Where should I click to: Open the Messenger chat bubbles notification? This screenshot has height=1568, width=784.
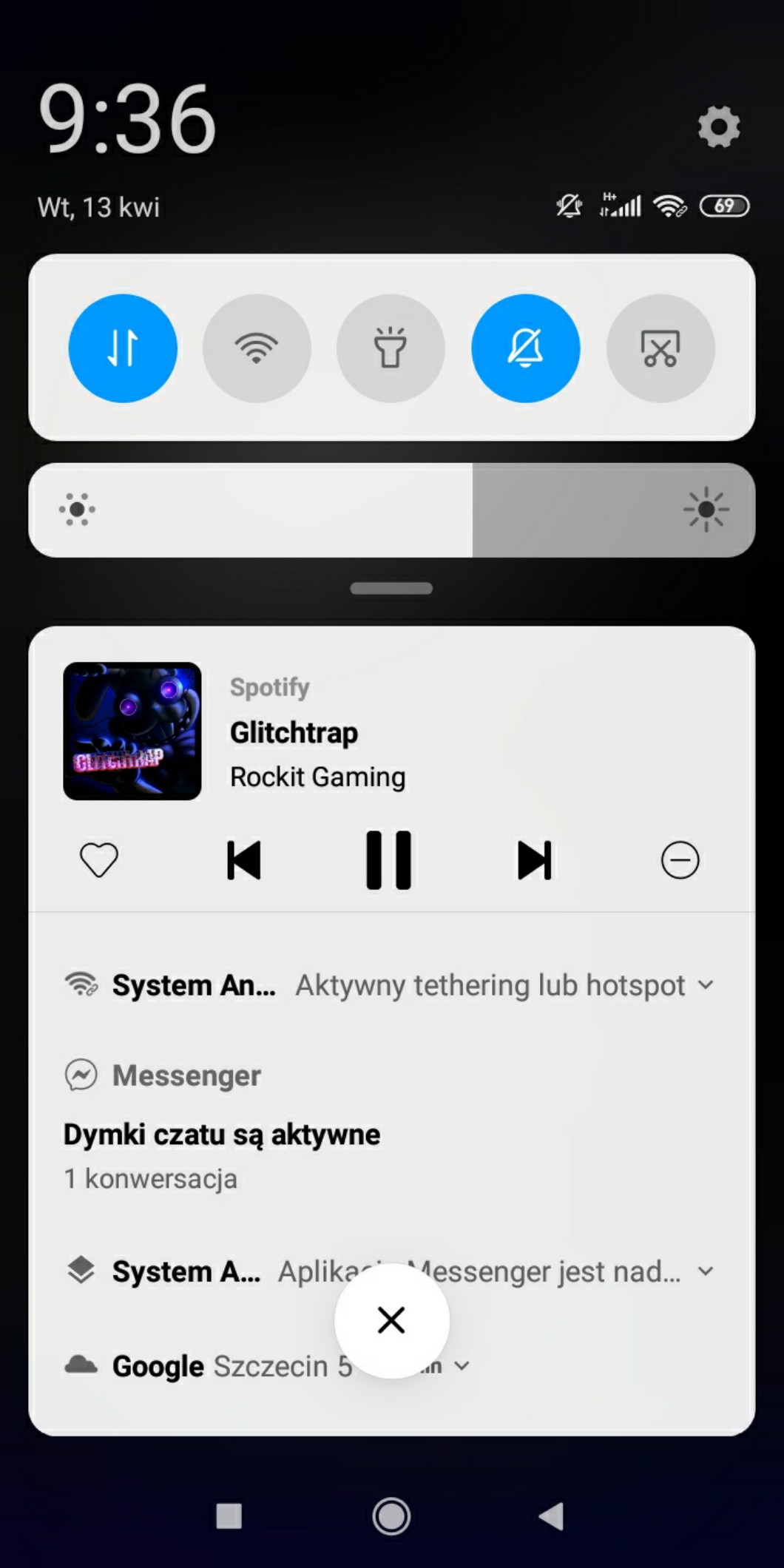click(222, 1135)
